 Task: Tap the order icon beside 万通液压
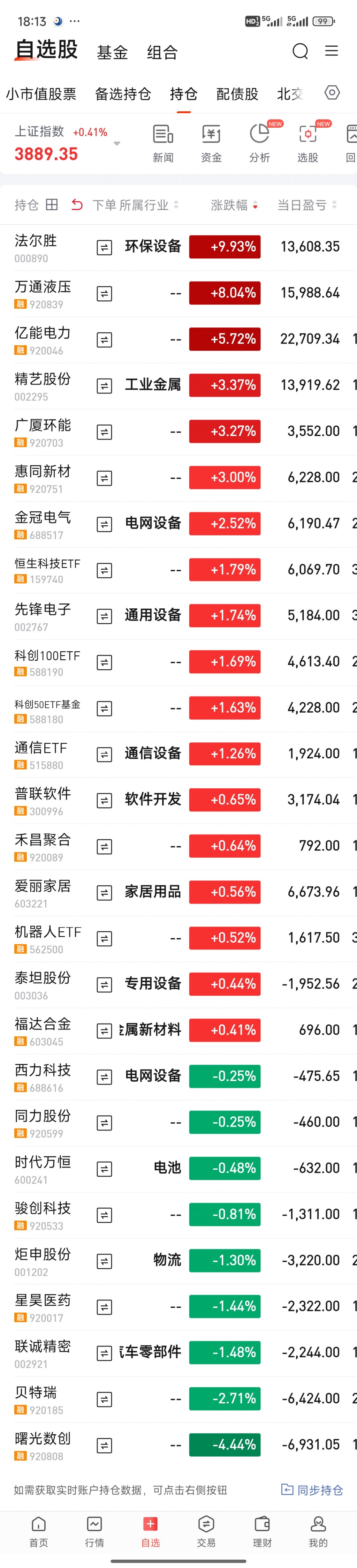105,294
